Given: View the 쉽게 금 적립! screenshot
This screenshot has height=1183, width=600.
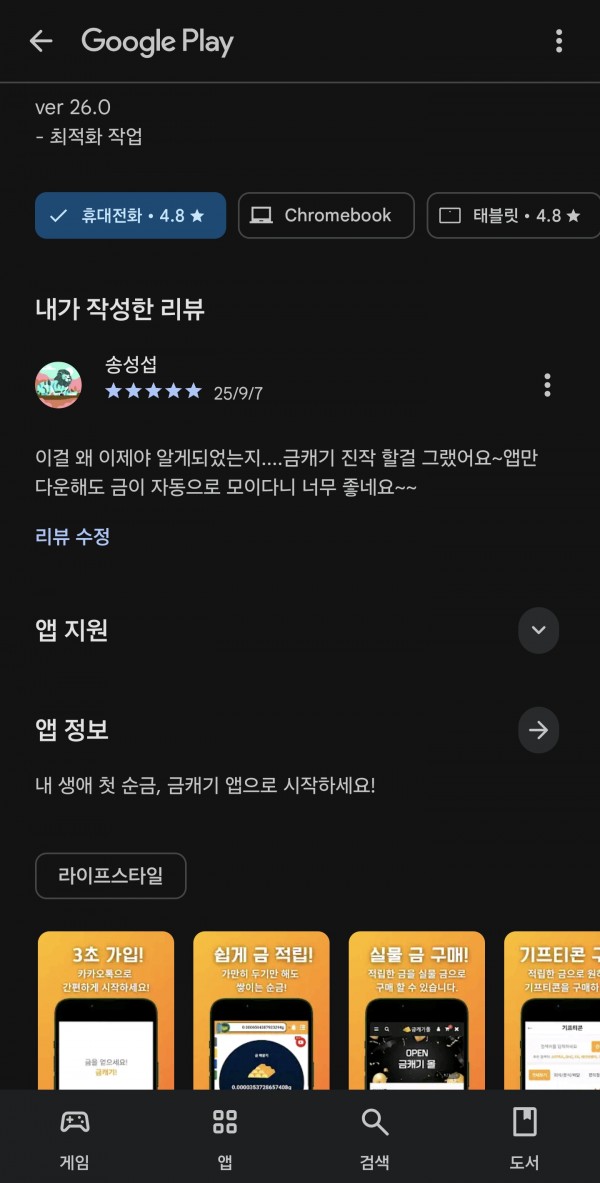Looking at the screenshot, I should click(261, 1010).
